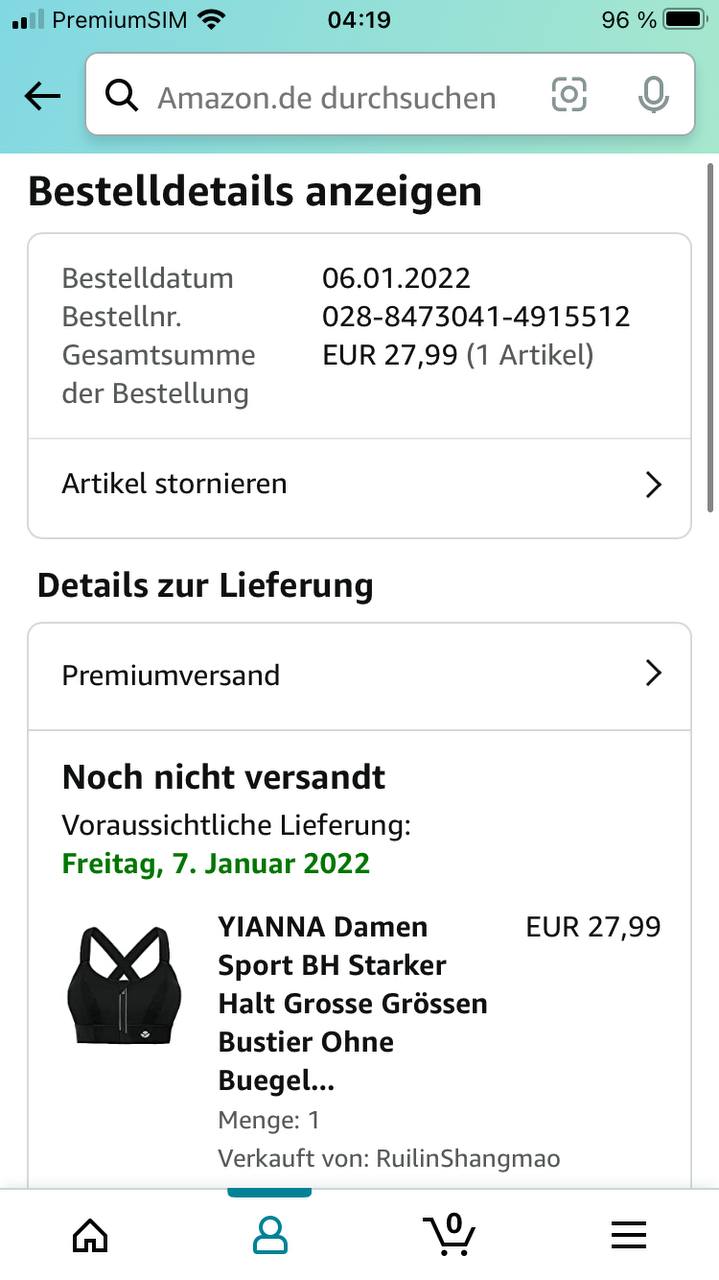The height and width of the screenshot is (1280, 719).
Task: Open the hamburger menu tab
Action: [x=629, y=1235]
